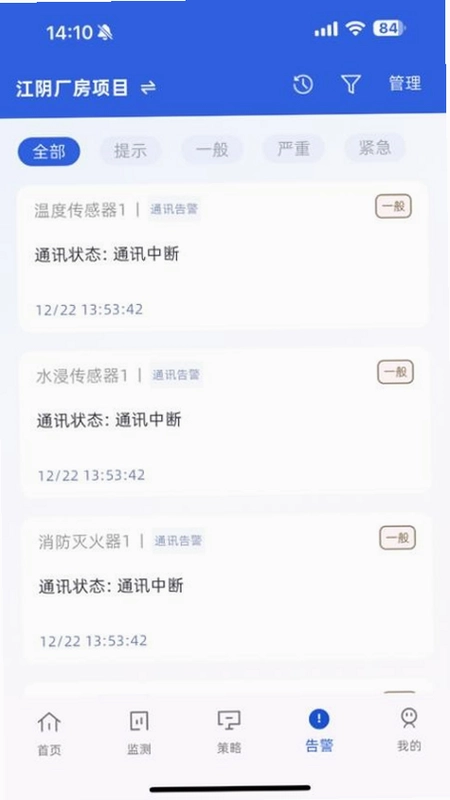Open the 温度传感器1 alarm card

click(222, 257)
